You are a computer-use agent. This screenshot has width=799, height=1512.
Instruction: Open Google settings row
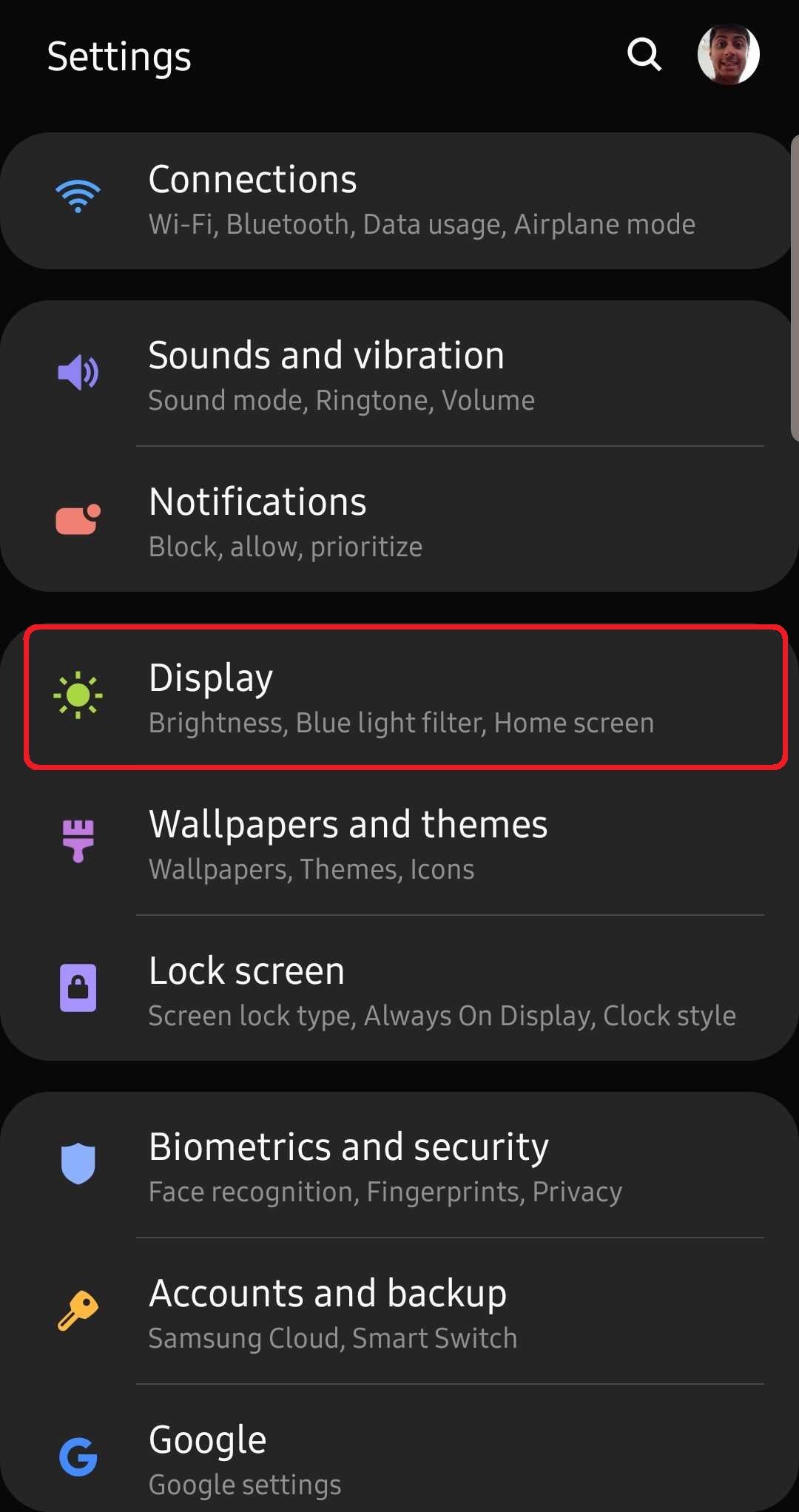click(399, 1457)
